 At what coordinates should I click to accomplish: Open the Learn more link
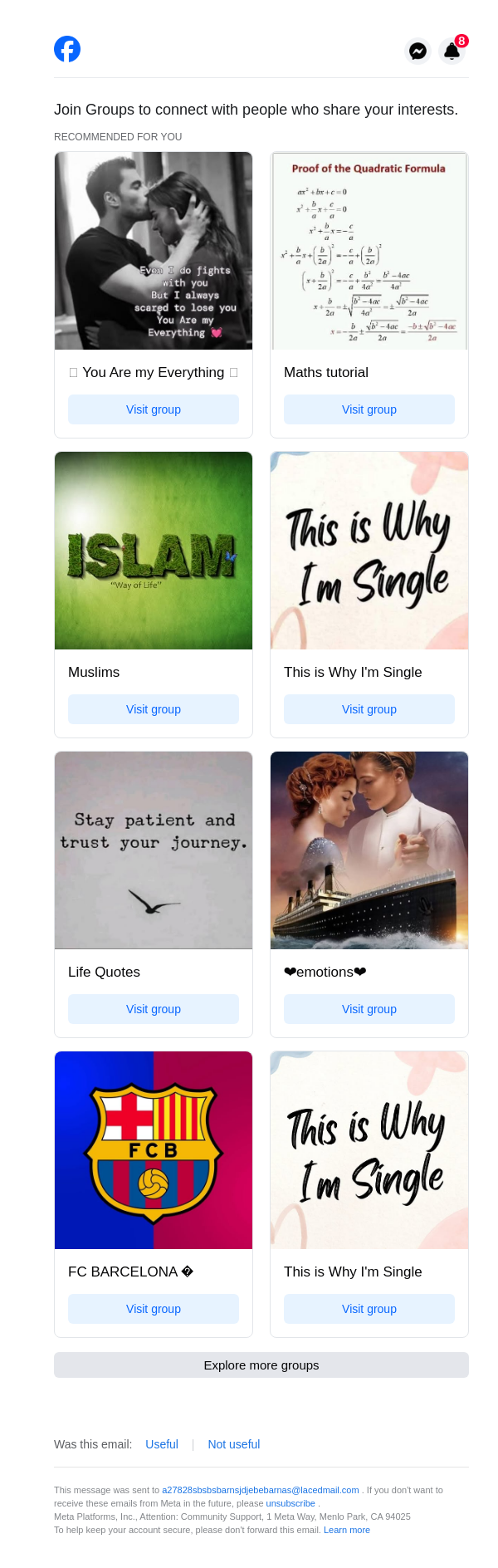(347, 1530)
